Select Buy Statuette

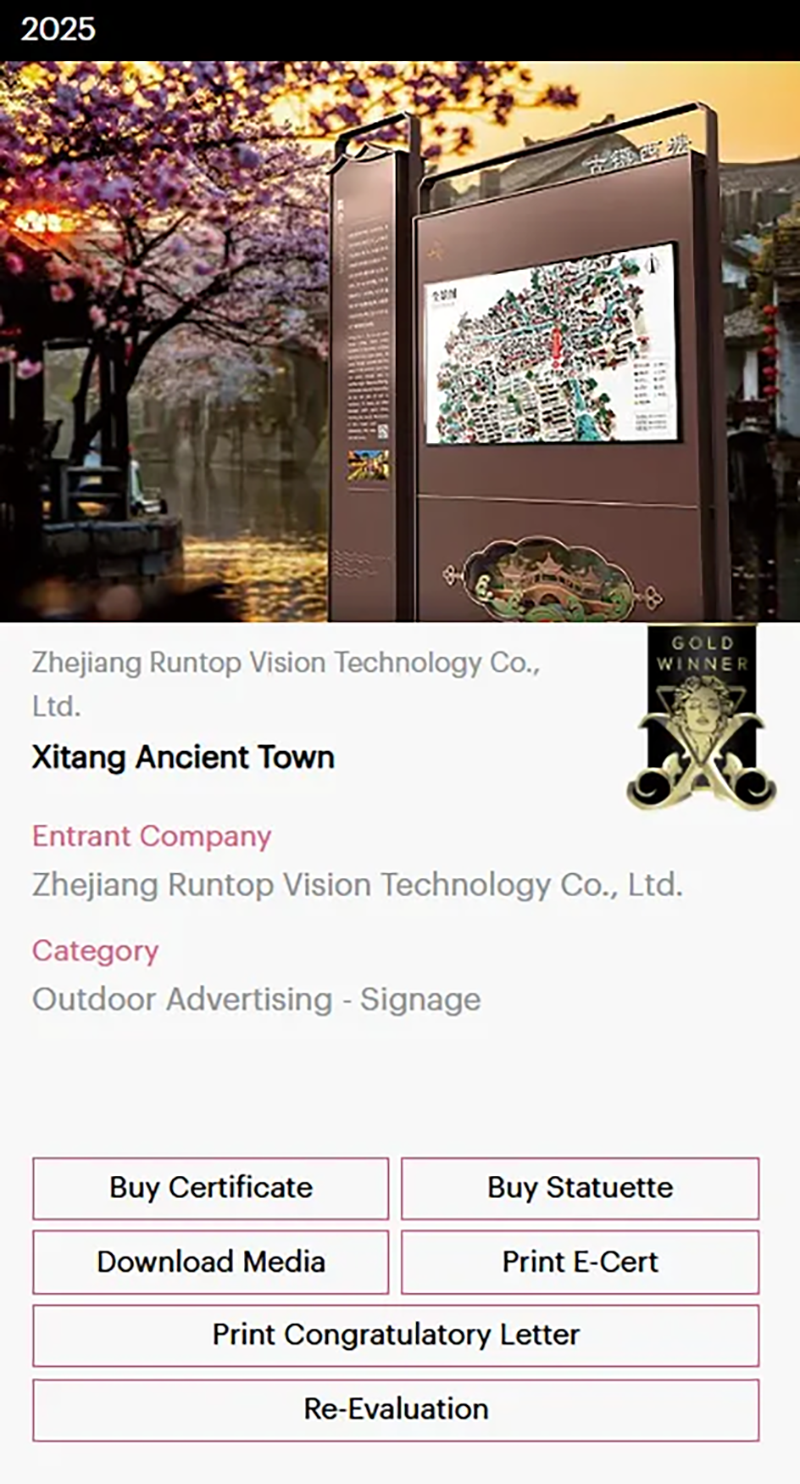coord(580,1188)
